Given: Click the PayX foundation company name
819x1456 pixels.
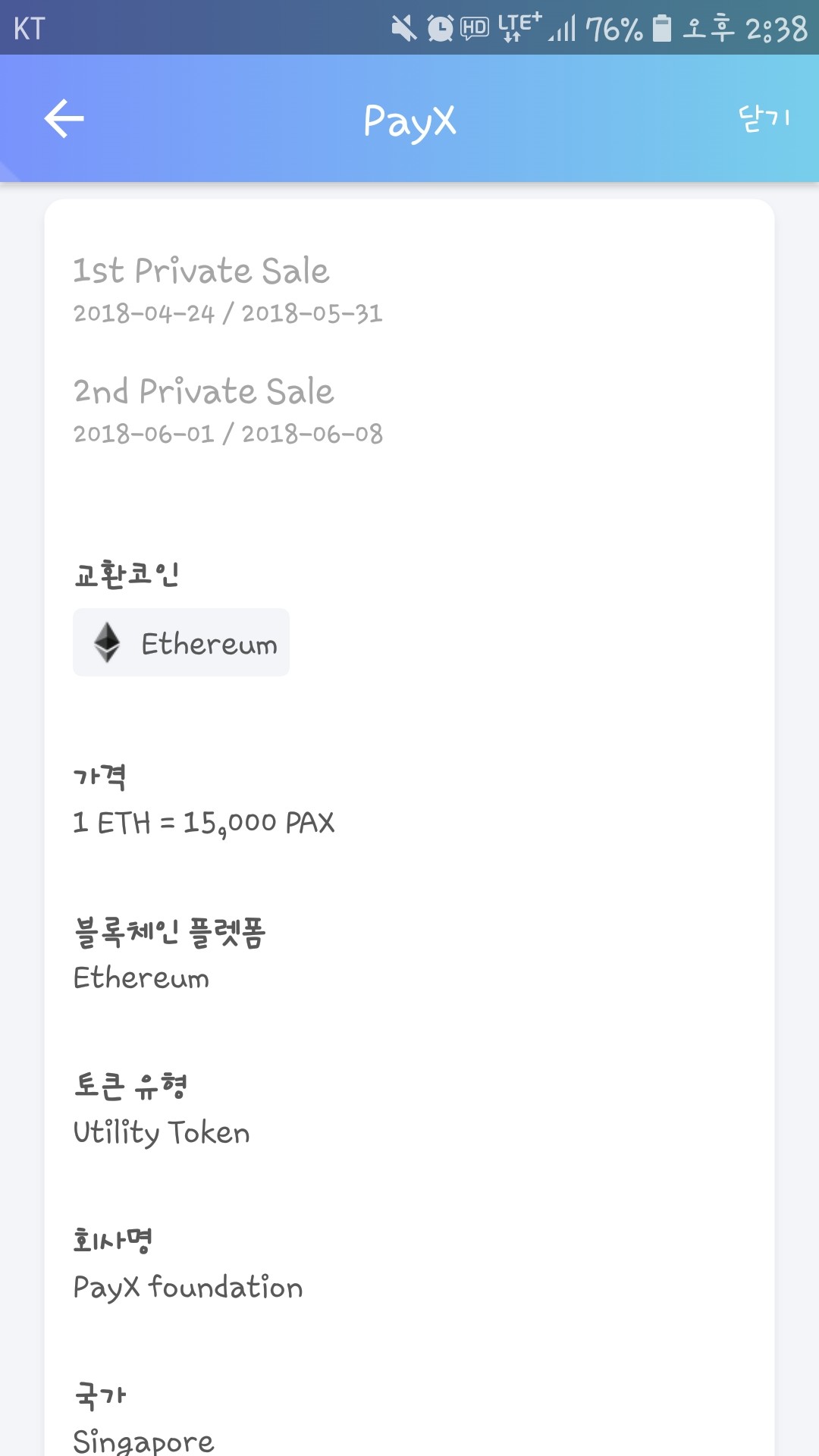Looking at the screenshot, I should click(187, 1286).
